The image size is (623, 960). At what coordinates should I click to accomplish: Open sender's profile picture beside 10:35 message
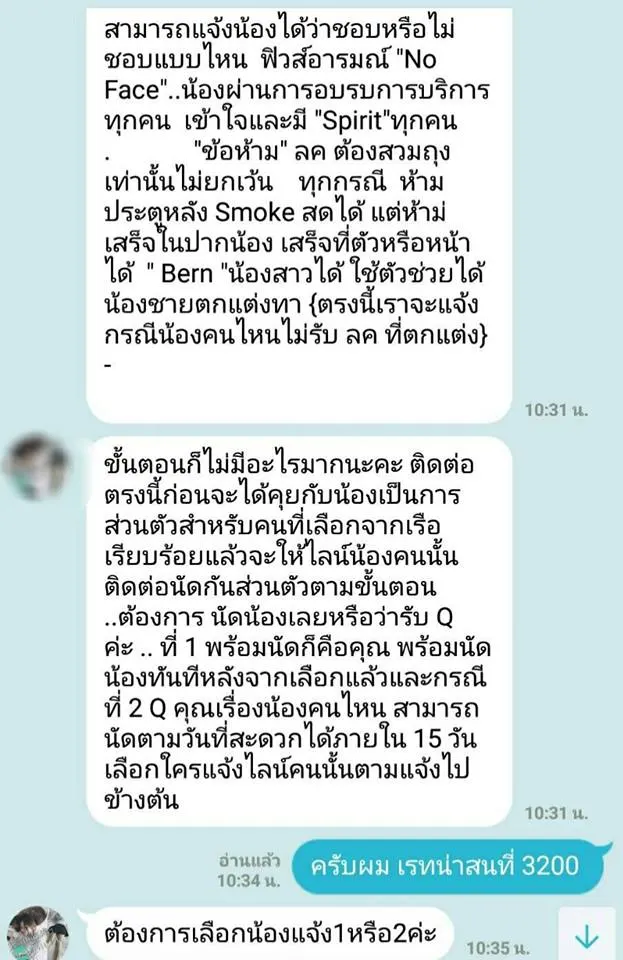34,935
